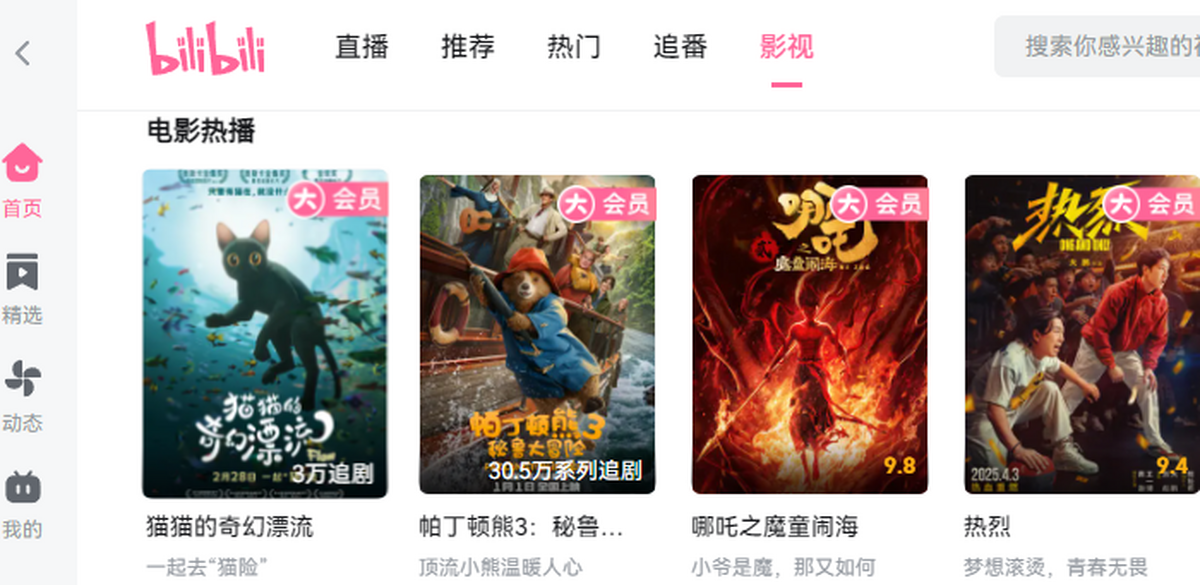View the movie 哪吒之魔童闹海

point(810,334)
